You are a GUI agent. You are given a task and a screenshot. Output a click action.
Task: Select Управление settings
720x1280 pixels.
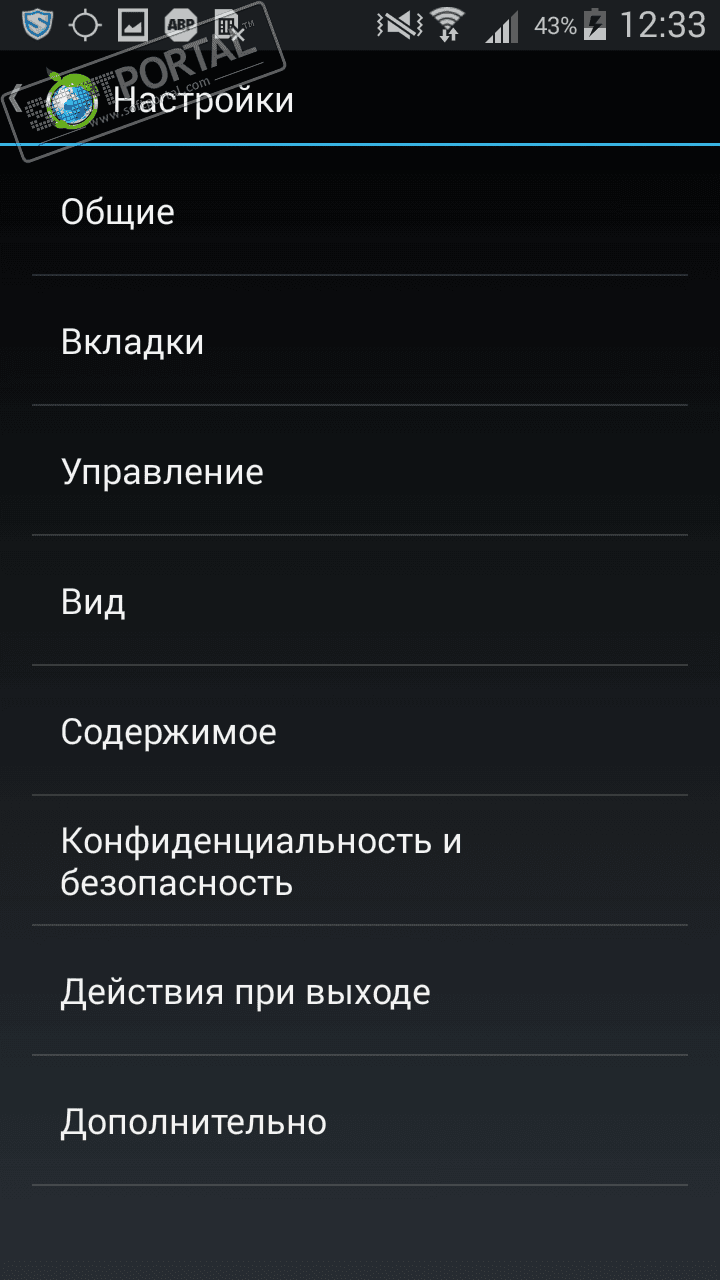click(x=360, y=472)
